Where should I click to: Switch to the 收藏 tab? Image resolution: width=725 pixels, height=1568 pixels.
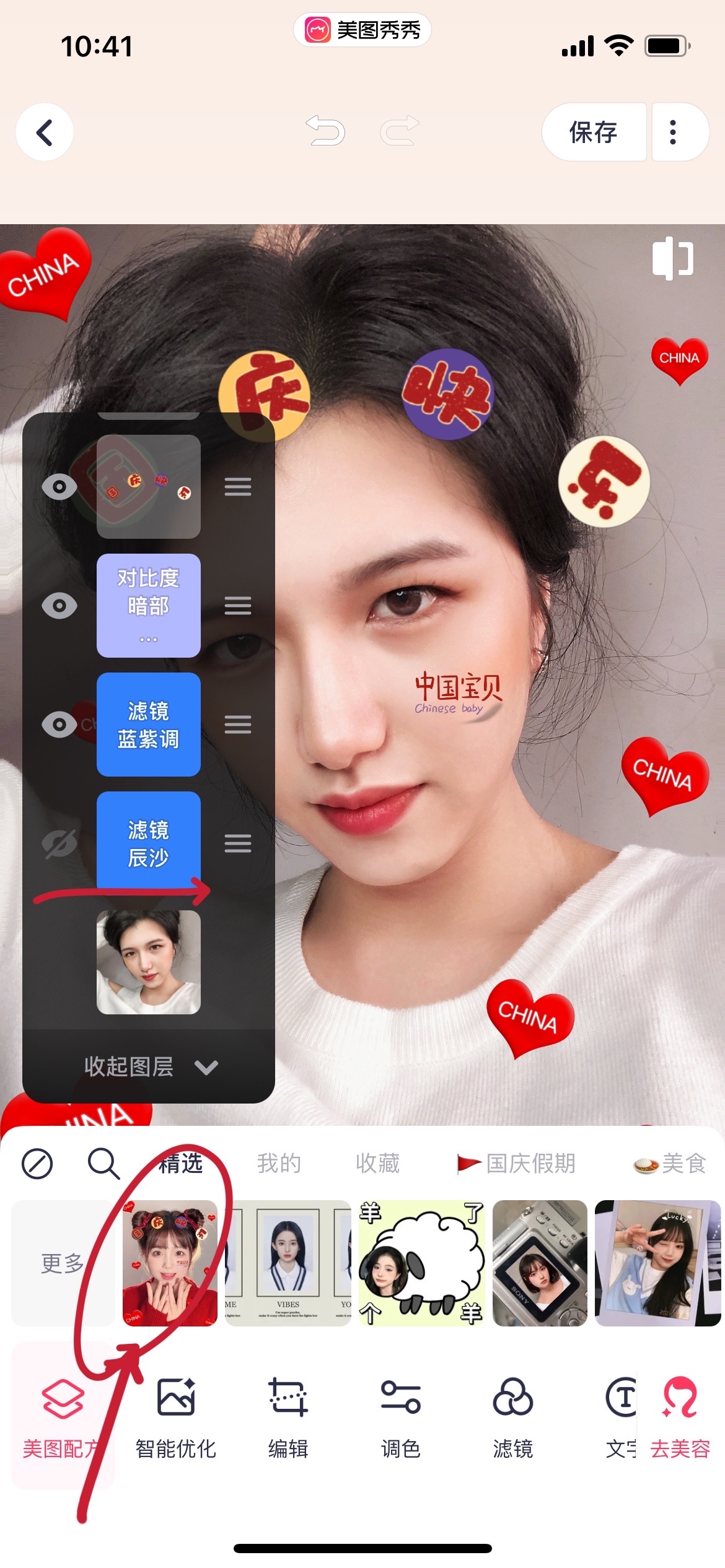click(377, 1164)
